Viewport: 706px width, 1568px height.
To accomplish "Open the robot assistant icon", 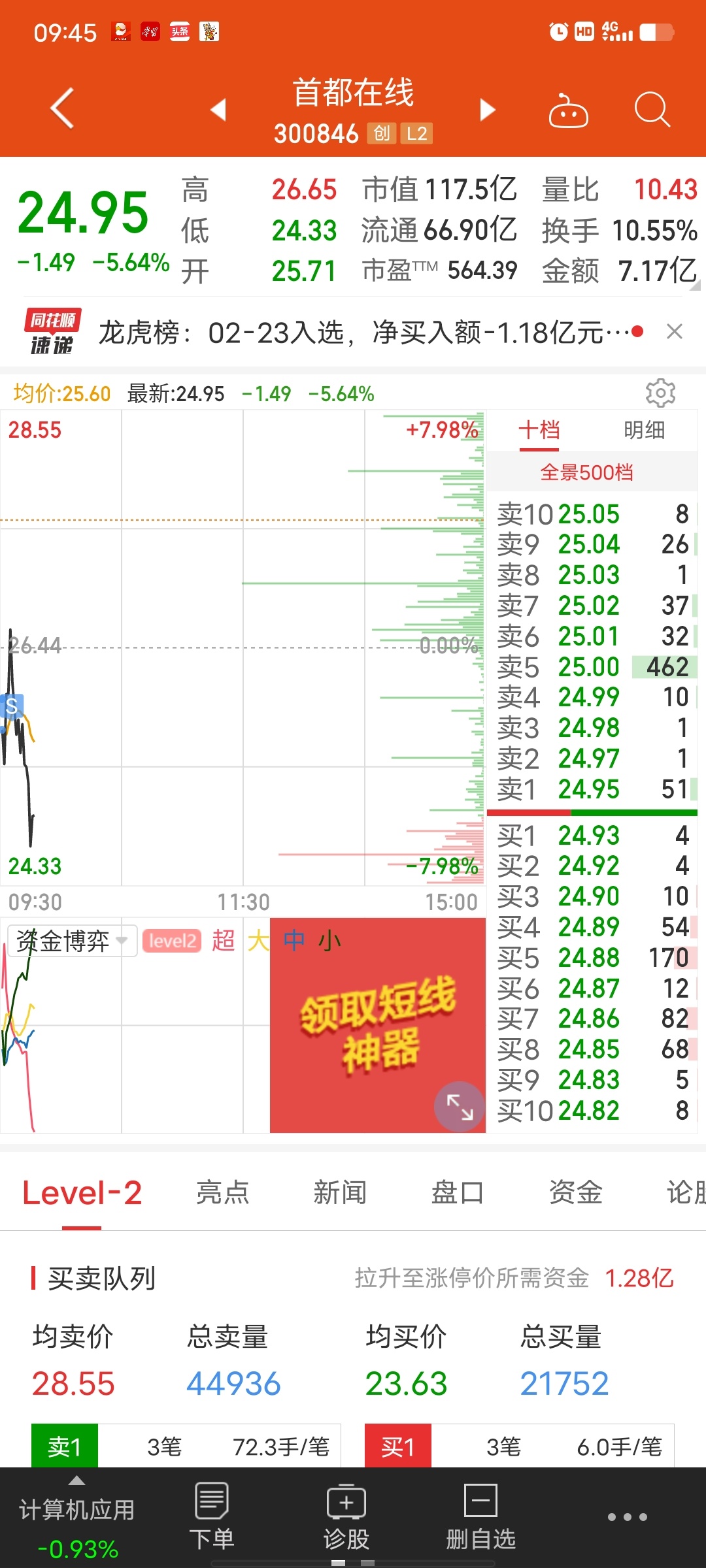I will (x=568, y=110).
